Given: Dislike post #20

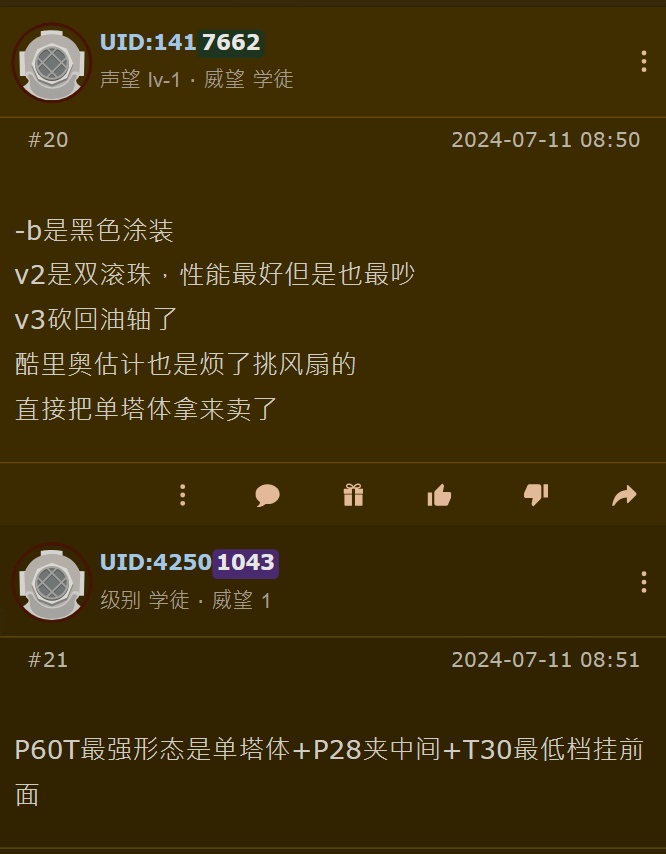Looking at the screenshot, I should [x=536, y=494].
